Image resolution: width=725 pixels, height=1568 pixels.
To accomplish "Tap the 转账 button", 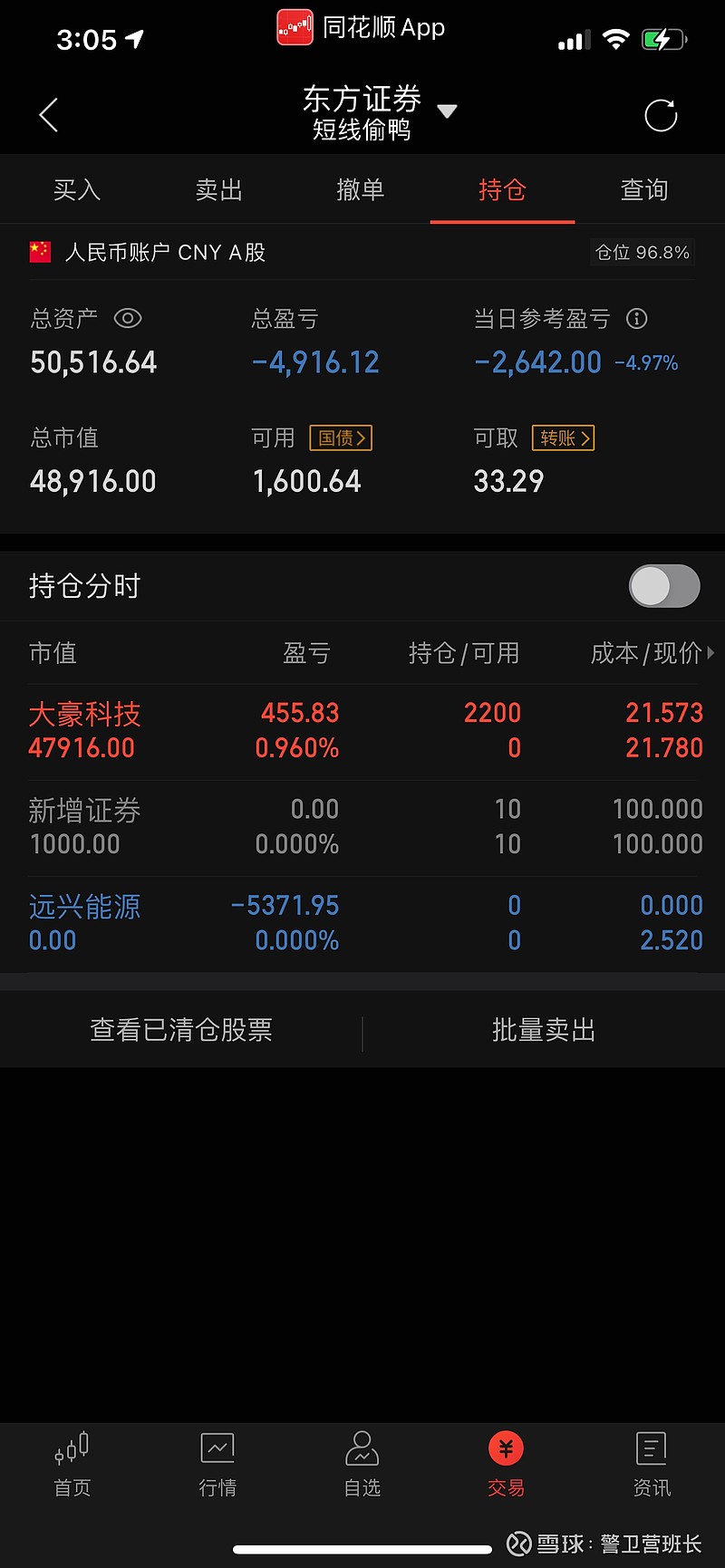I will tap(563, 438).
